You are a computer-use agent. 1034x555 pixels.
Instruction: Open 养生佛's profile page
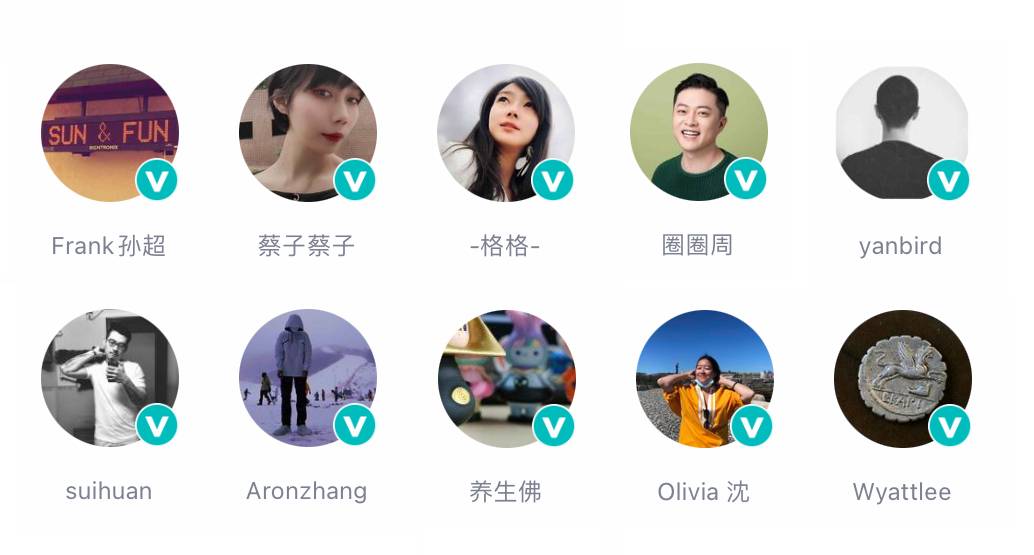(505, 377)
